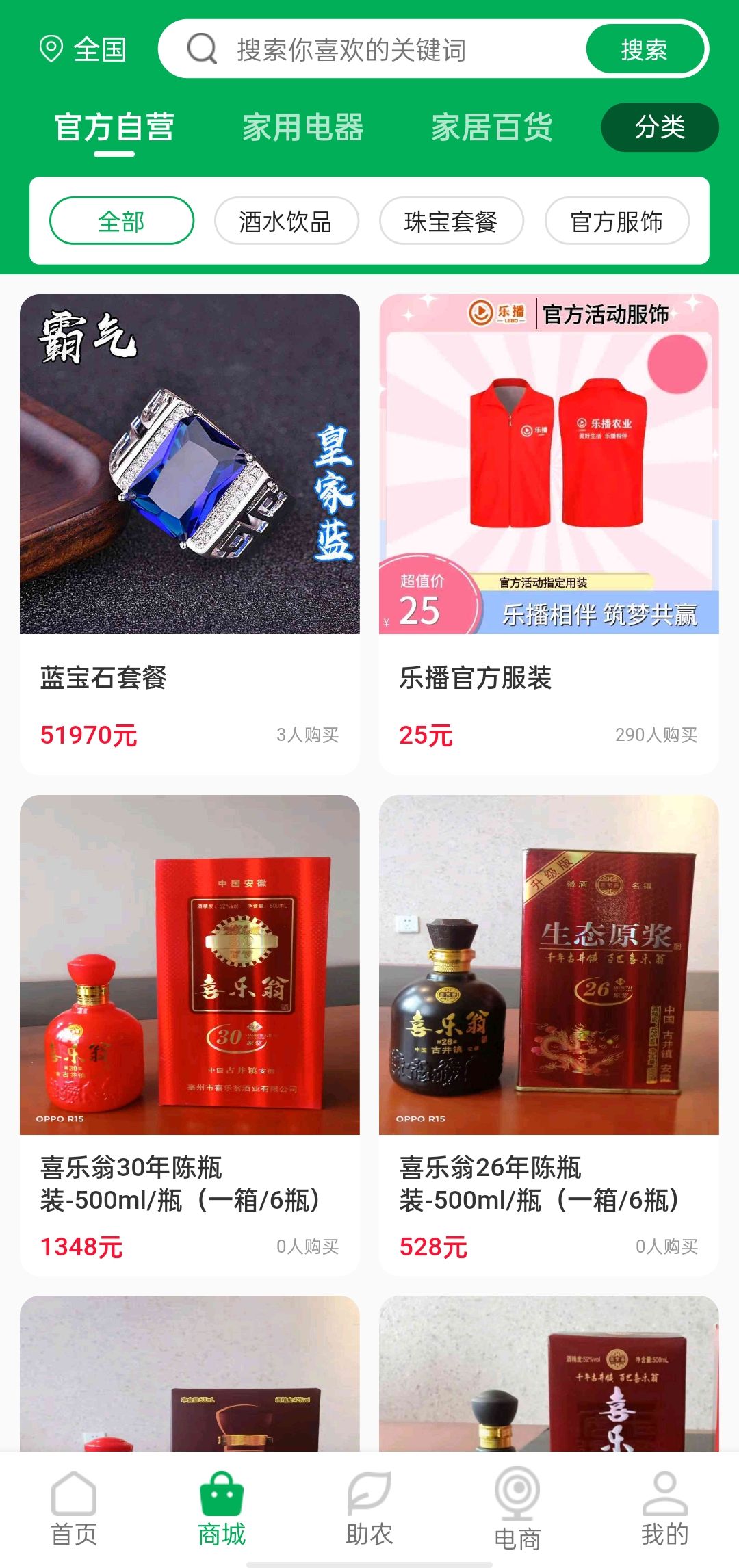Switch to the 官方自营 tab
The image size is (739, 1568).
click(114, 128)
